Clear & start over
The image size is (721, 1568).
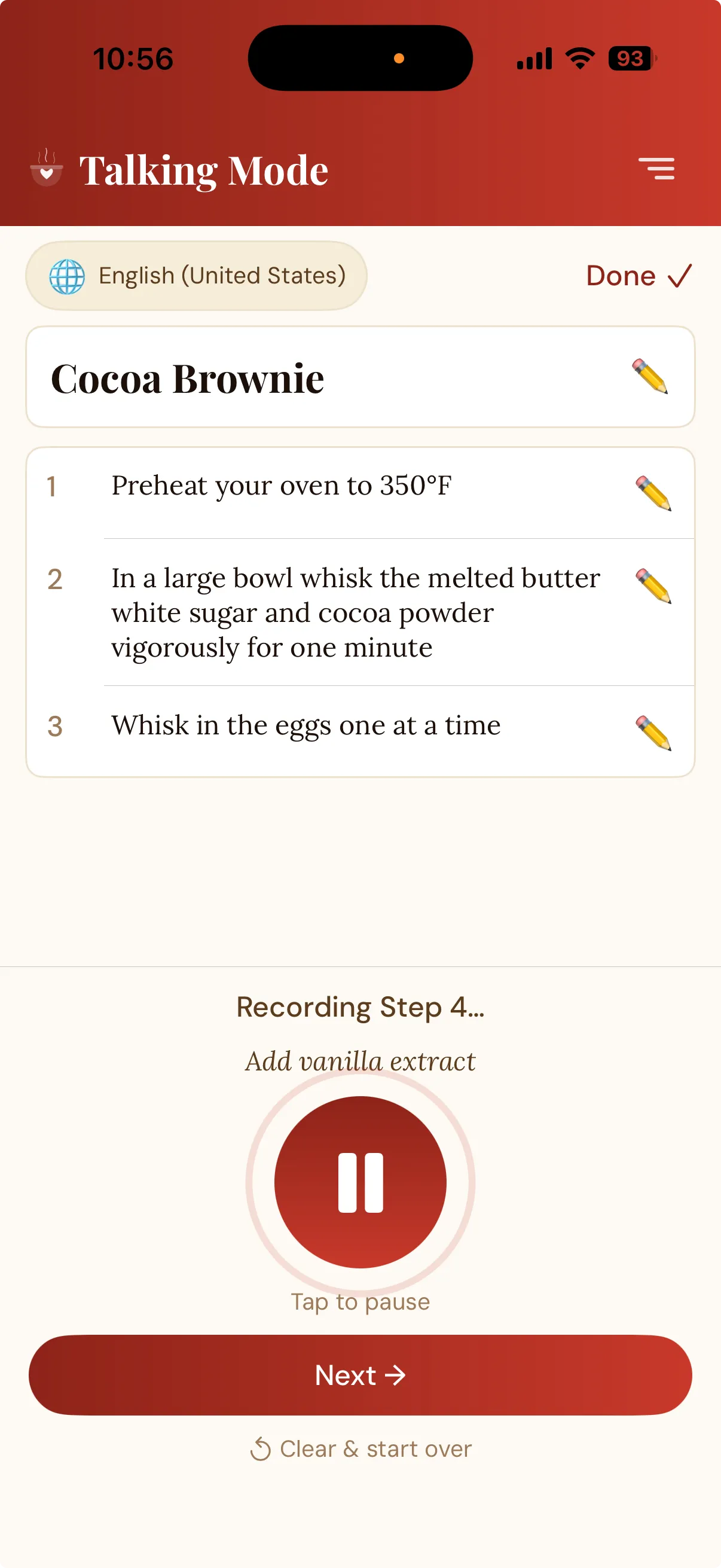click(x=360, y=1448)
